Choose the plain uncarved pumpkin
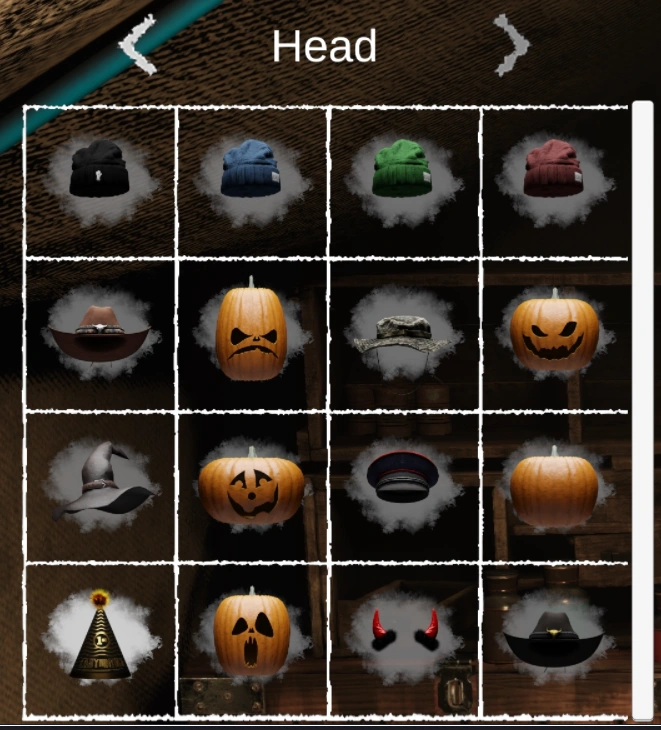 pyautogui.click(x=554, y=487)
